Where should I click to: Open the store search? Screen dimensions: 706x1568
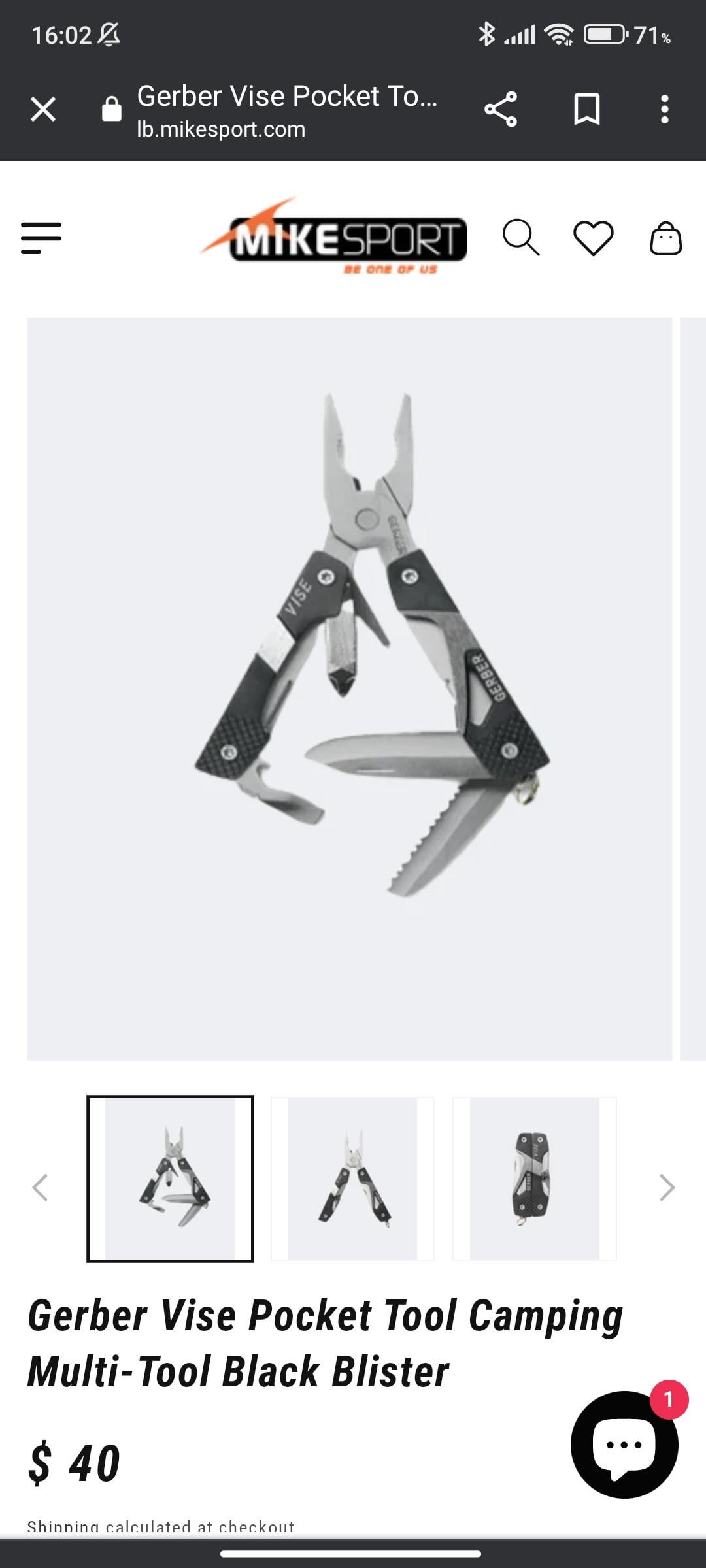521,238
